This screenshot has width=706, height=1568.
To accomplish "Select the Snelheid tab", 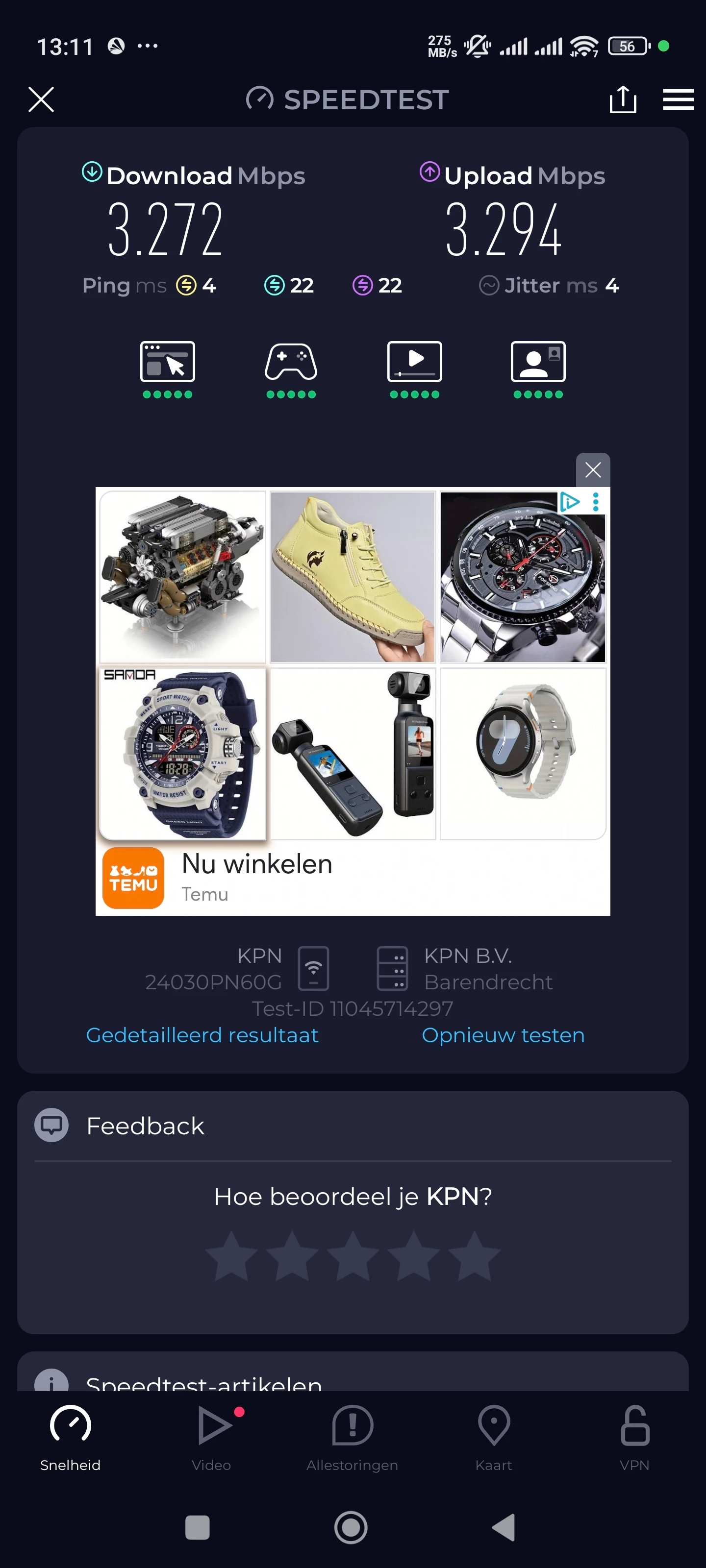I will (x=70, y=1437).
